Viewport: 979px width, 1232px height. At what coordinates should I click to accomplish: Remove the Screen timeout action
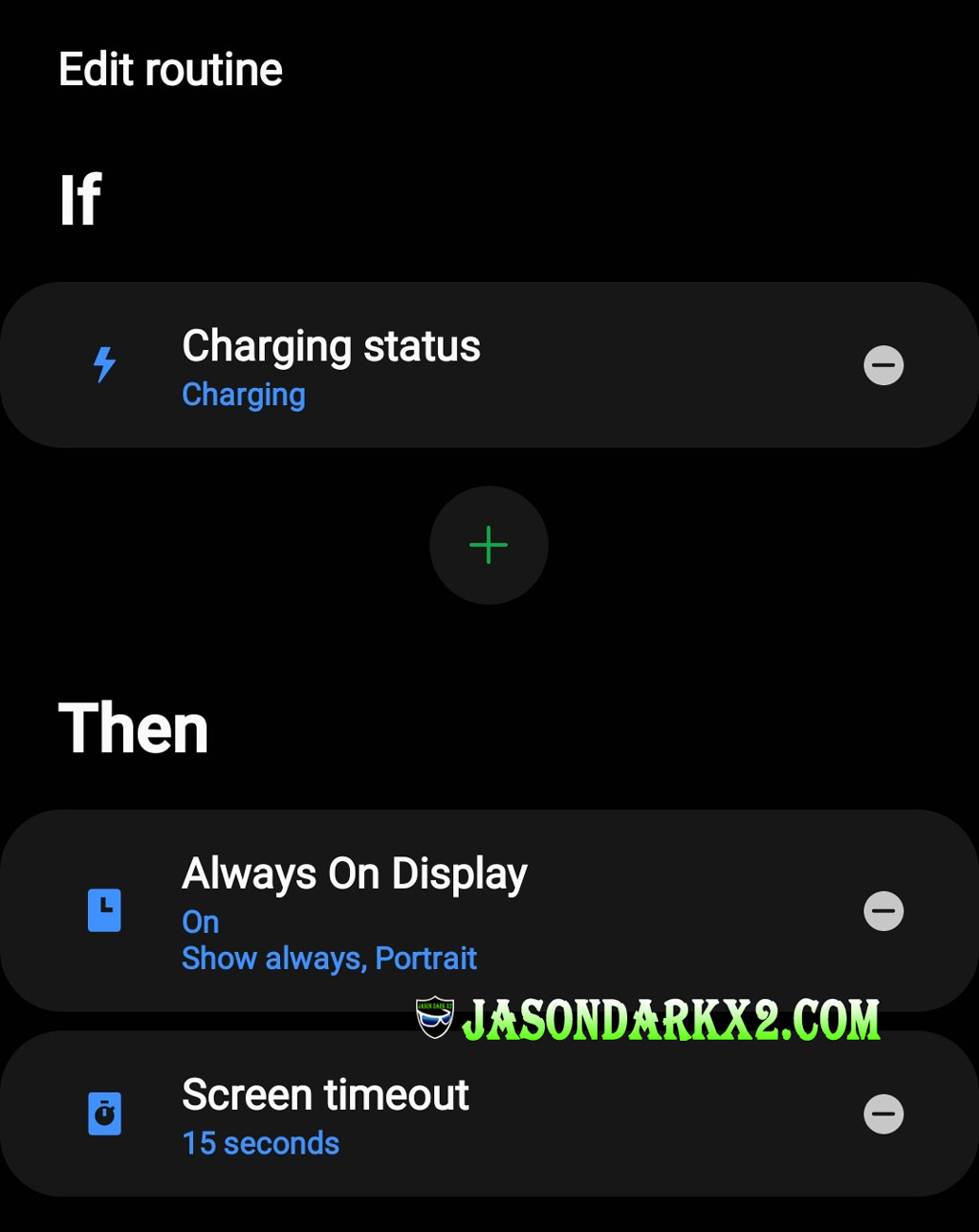click(883, 1114)
